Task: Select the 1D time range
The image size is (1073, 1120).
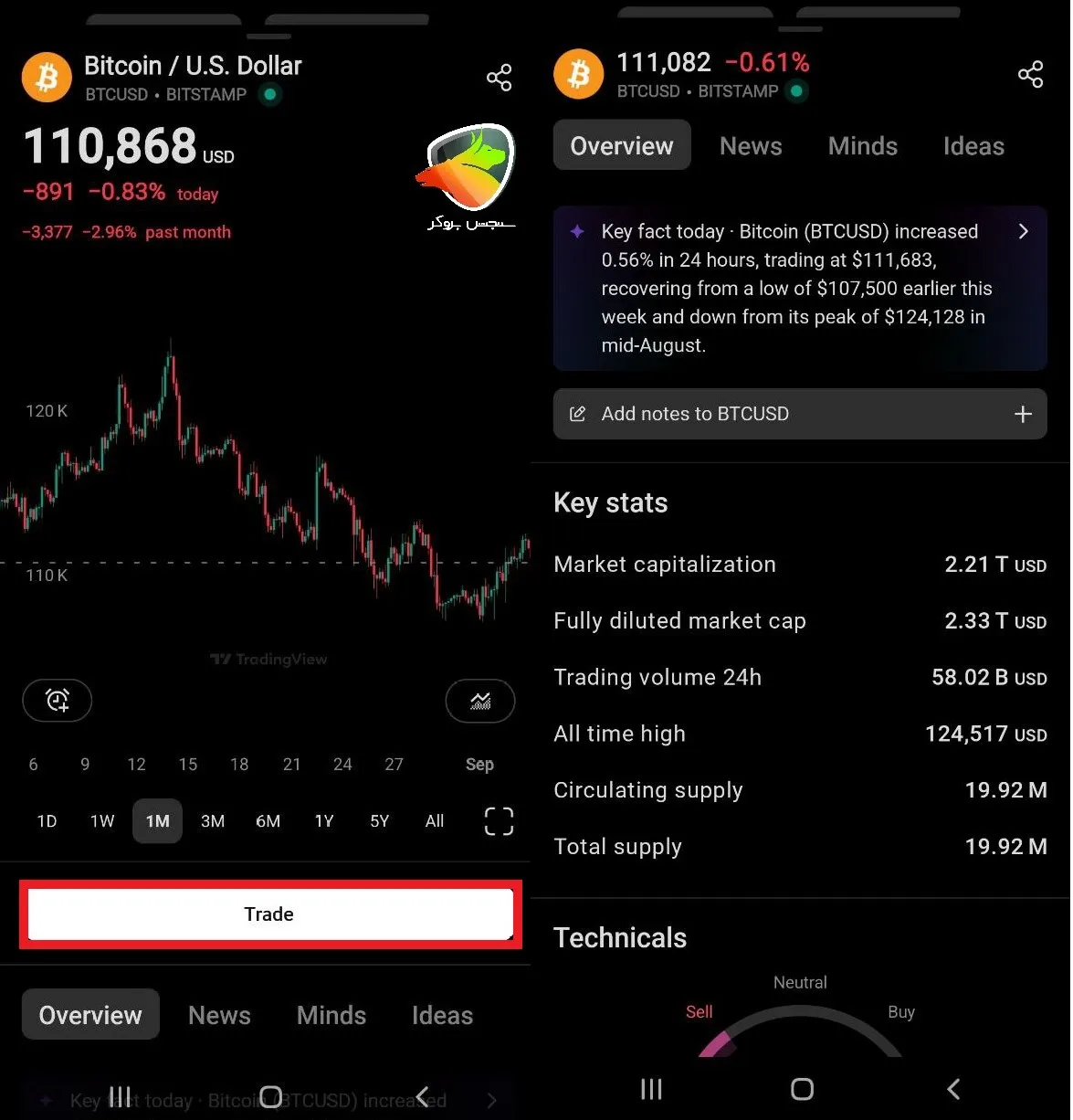Action: 47,821
